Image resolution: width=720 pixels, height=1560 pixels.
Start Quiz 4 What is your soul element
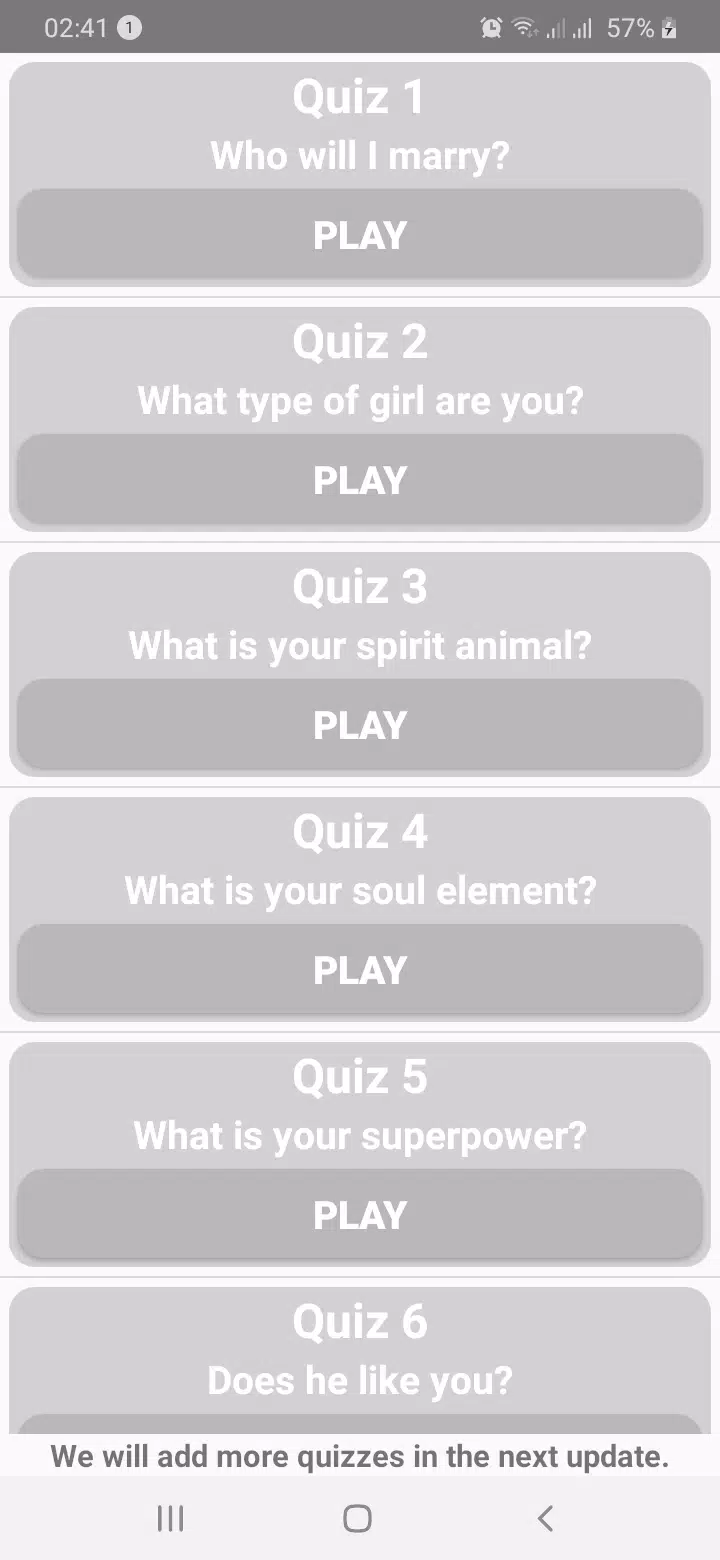(360, 969)
